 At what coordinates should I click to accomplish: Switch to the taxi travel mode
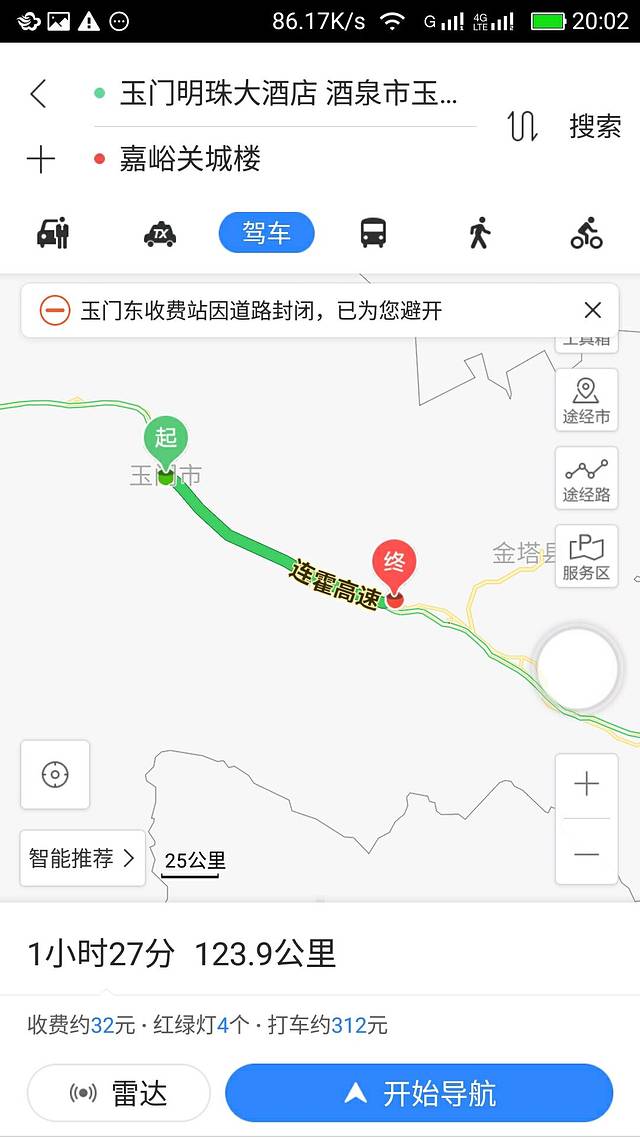160,233
